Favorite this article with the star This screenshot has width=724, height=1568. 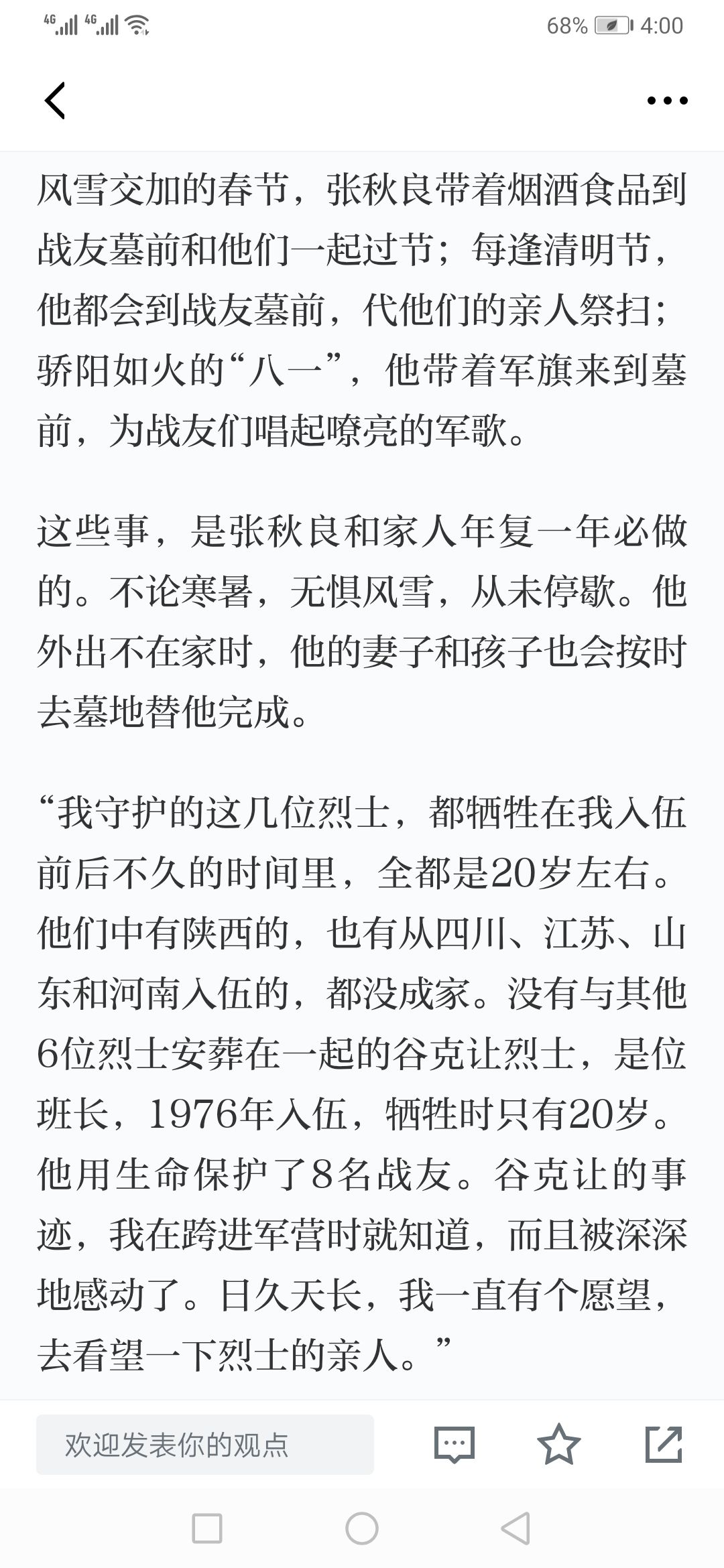559,1444
